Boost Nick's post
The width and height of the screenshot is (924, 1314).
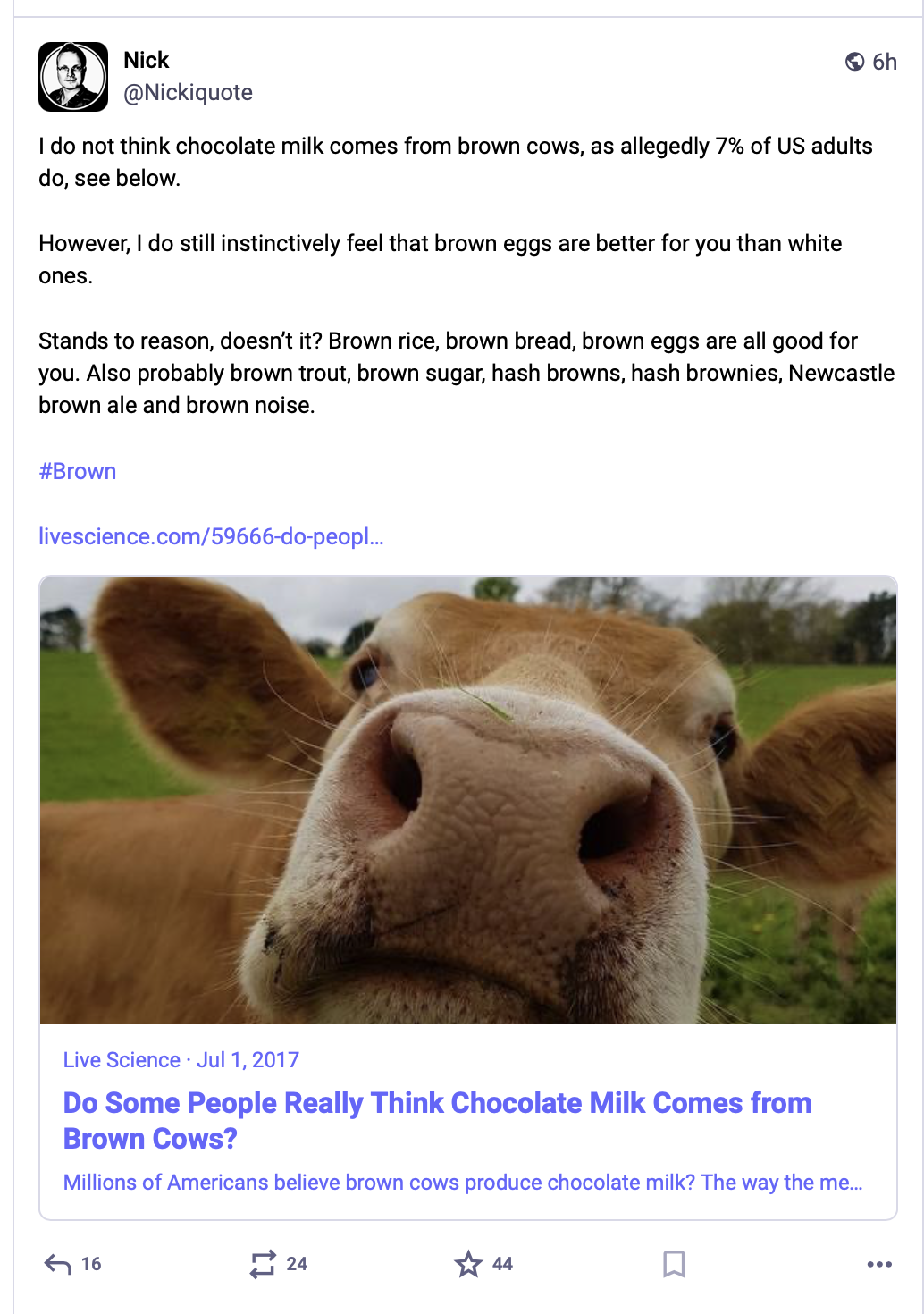pyautogui.click(x=263, y=1264)
